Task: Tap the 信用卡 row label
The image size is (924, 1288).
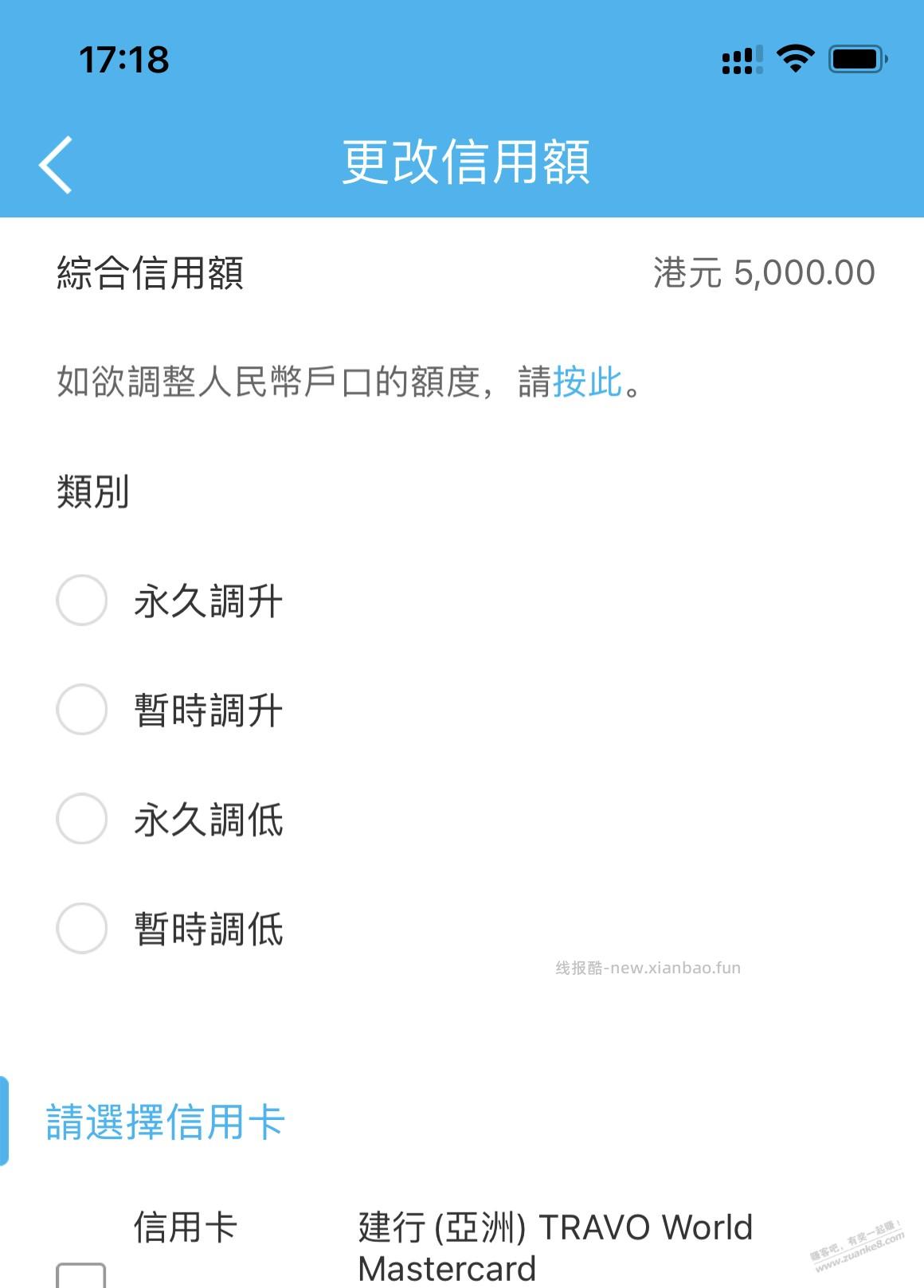Action: click(x=185, y=1227)
